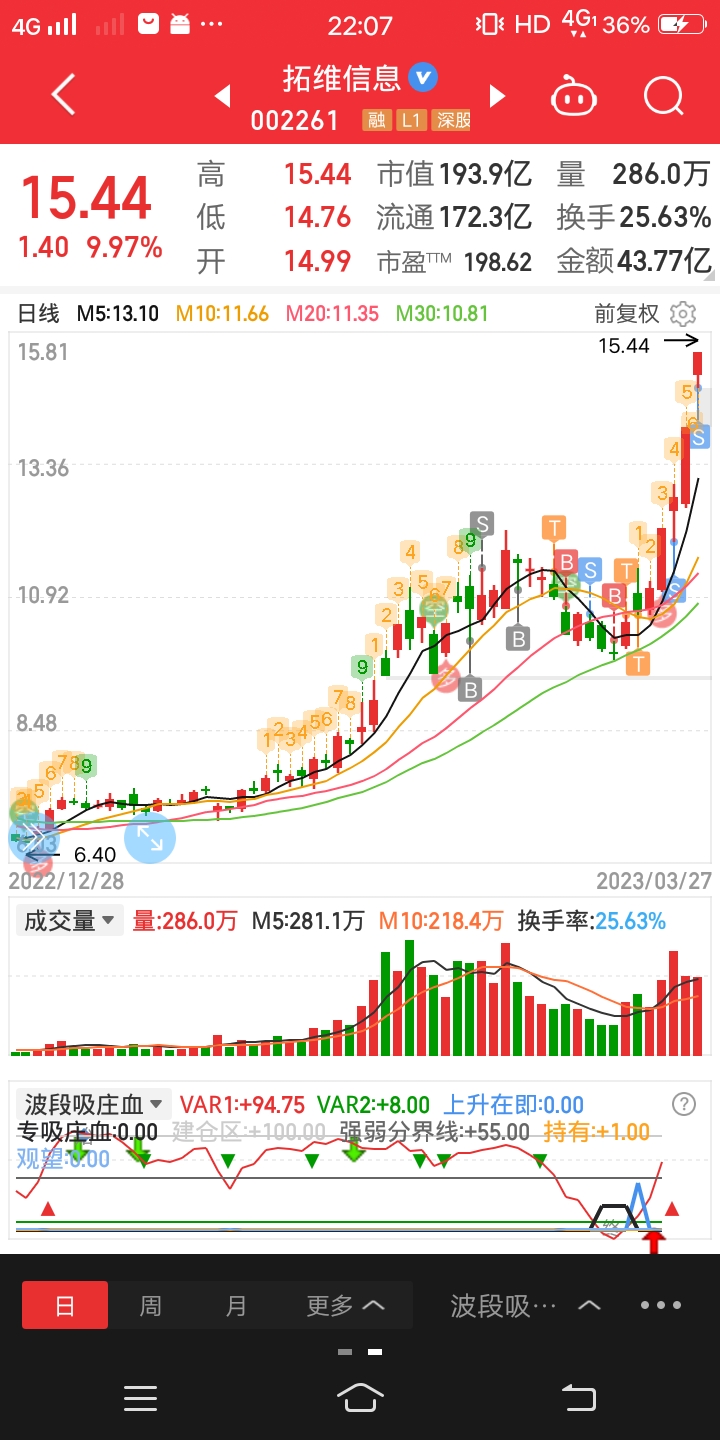Expand 更多 chart period options
Image resolution: width=720 pixels, height=1440 pixels.
click(345, 1306)
